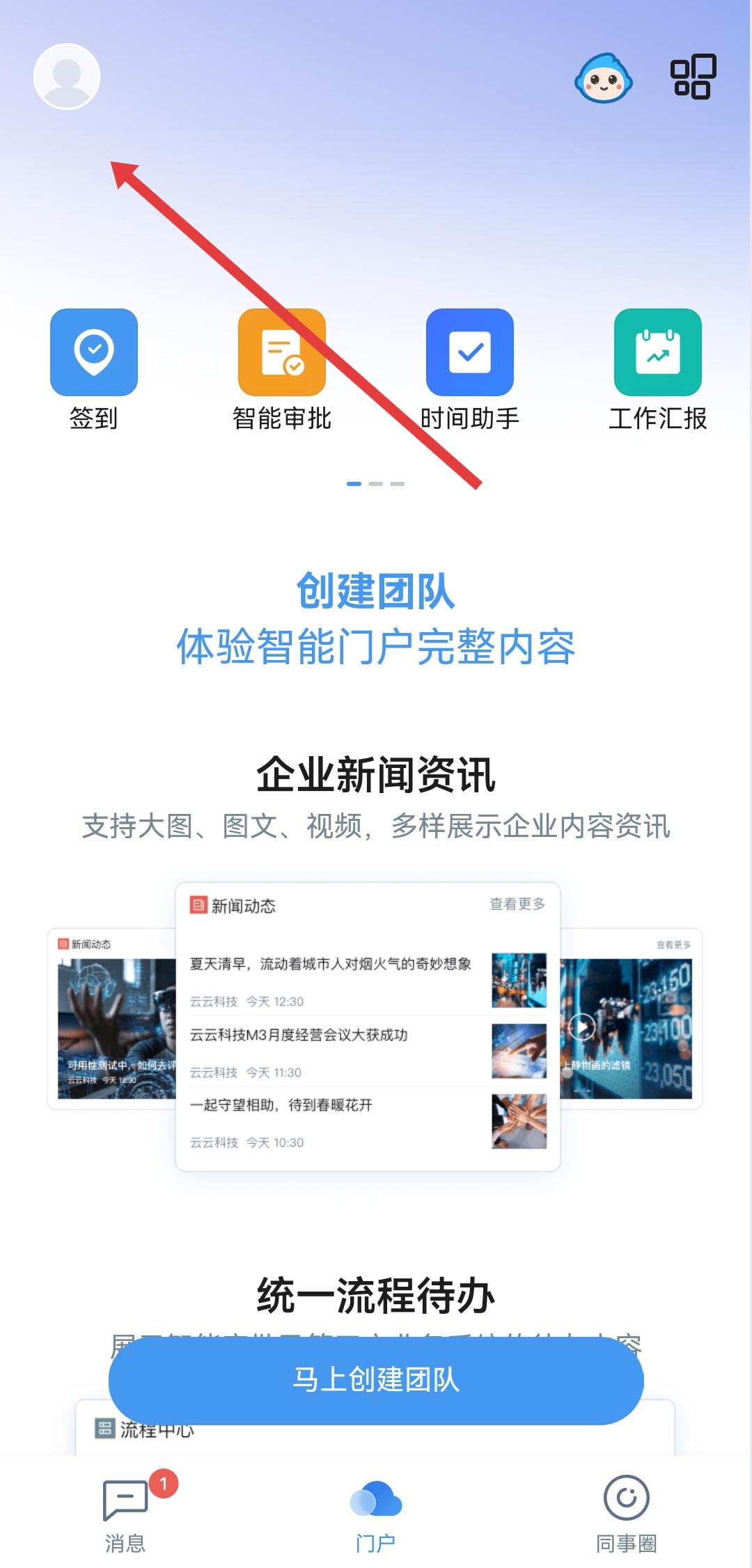752x1568 pixels.
Task: Open the mascot assistant icon
Action: coord(603,78)
